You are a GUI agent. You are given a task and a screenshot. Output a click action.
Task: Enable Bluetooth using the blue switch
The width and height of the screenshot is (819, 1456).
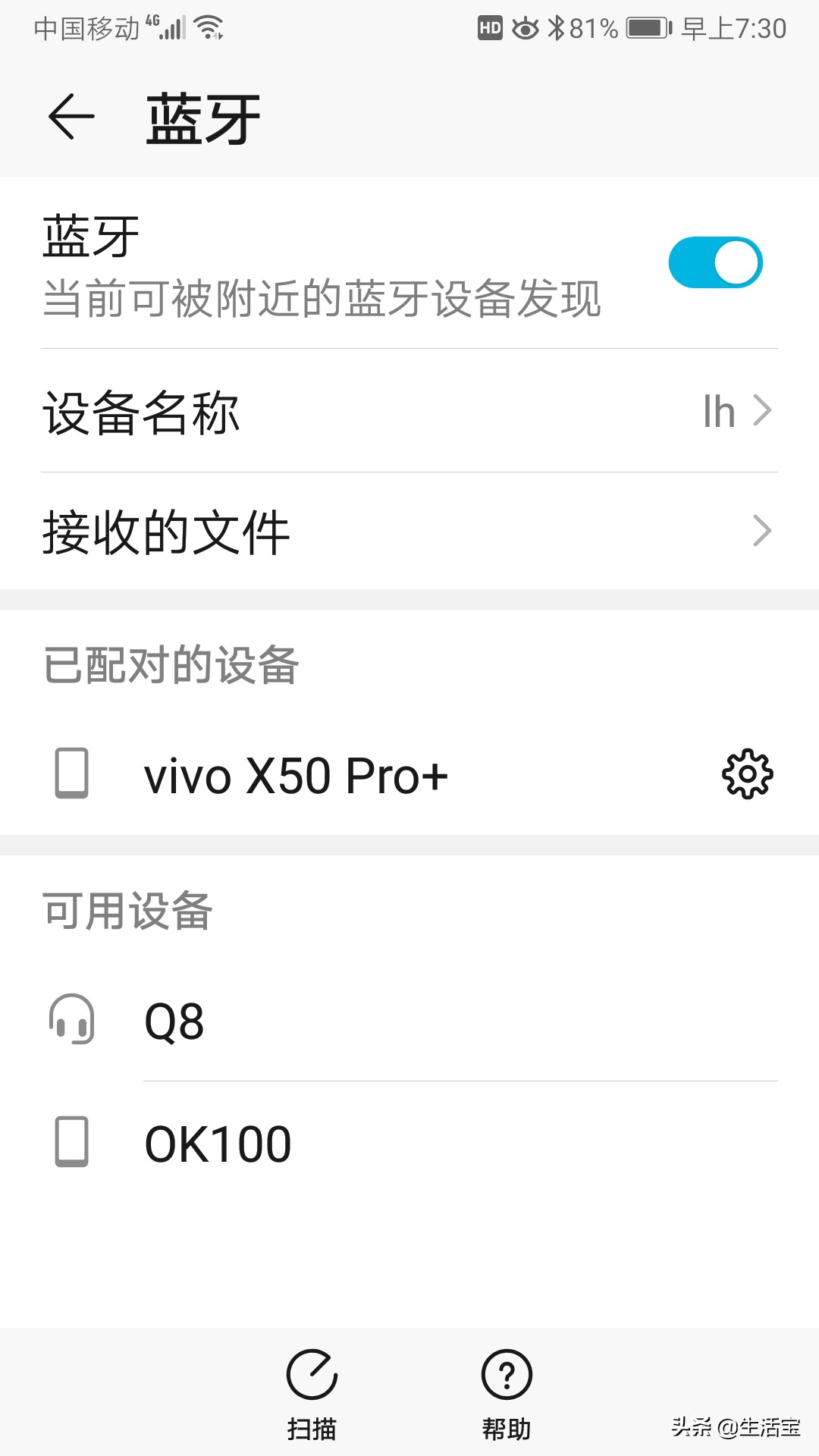(717, 262)
